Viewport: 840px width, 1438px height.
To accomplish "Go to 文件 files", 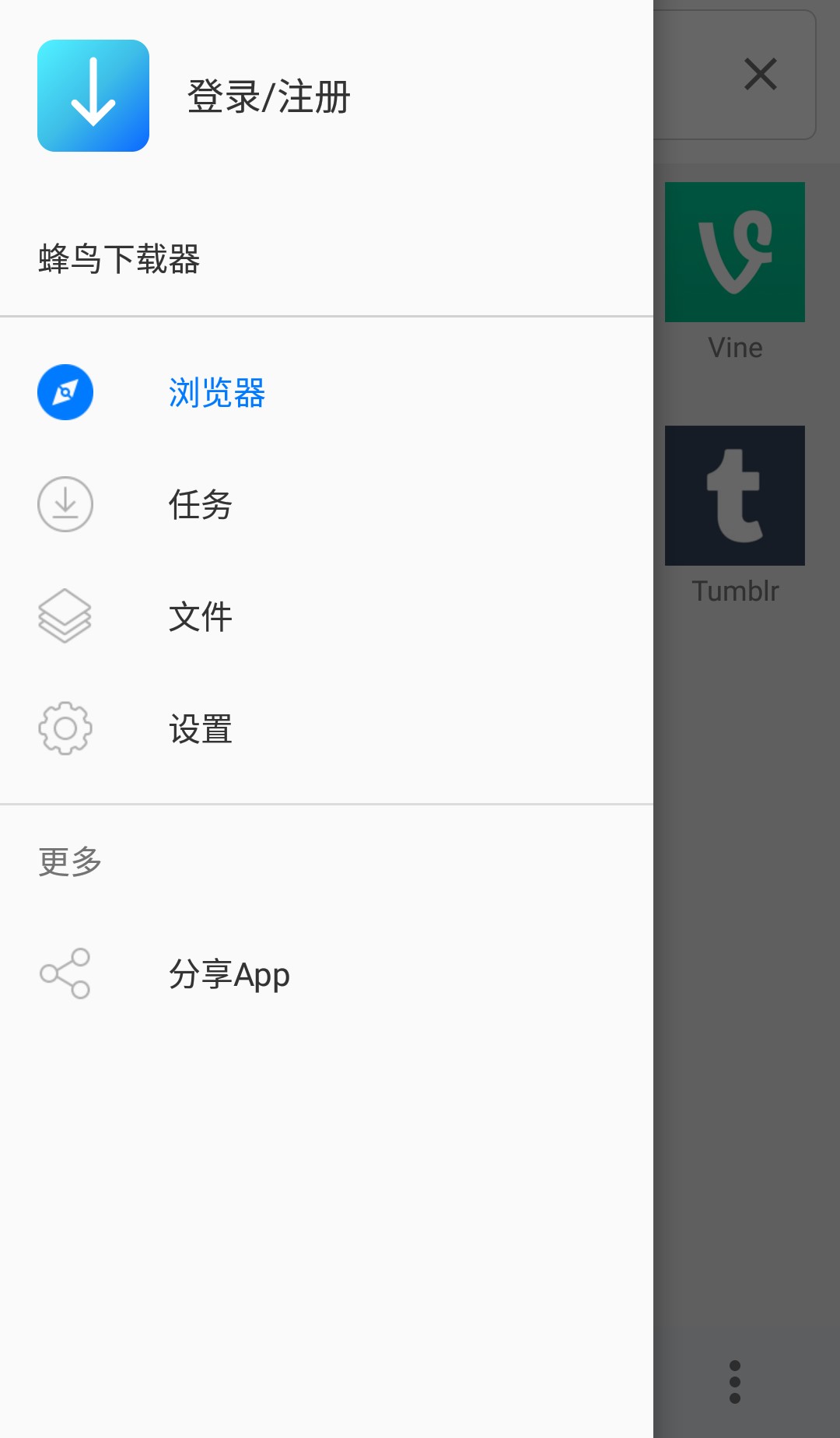I will point(201,617).
